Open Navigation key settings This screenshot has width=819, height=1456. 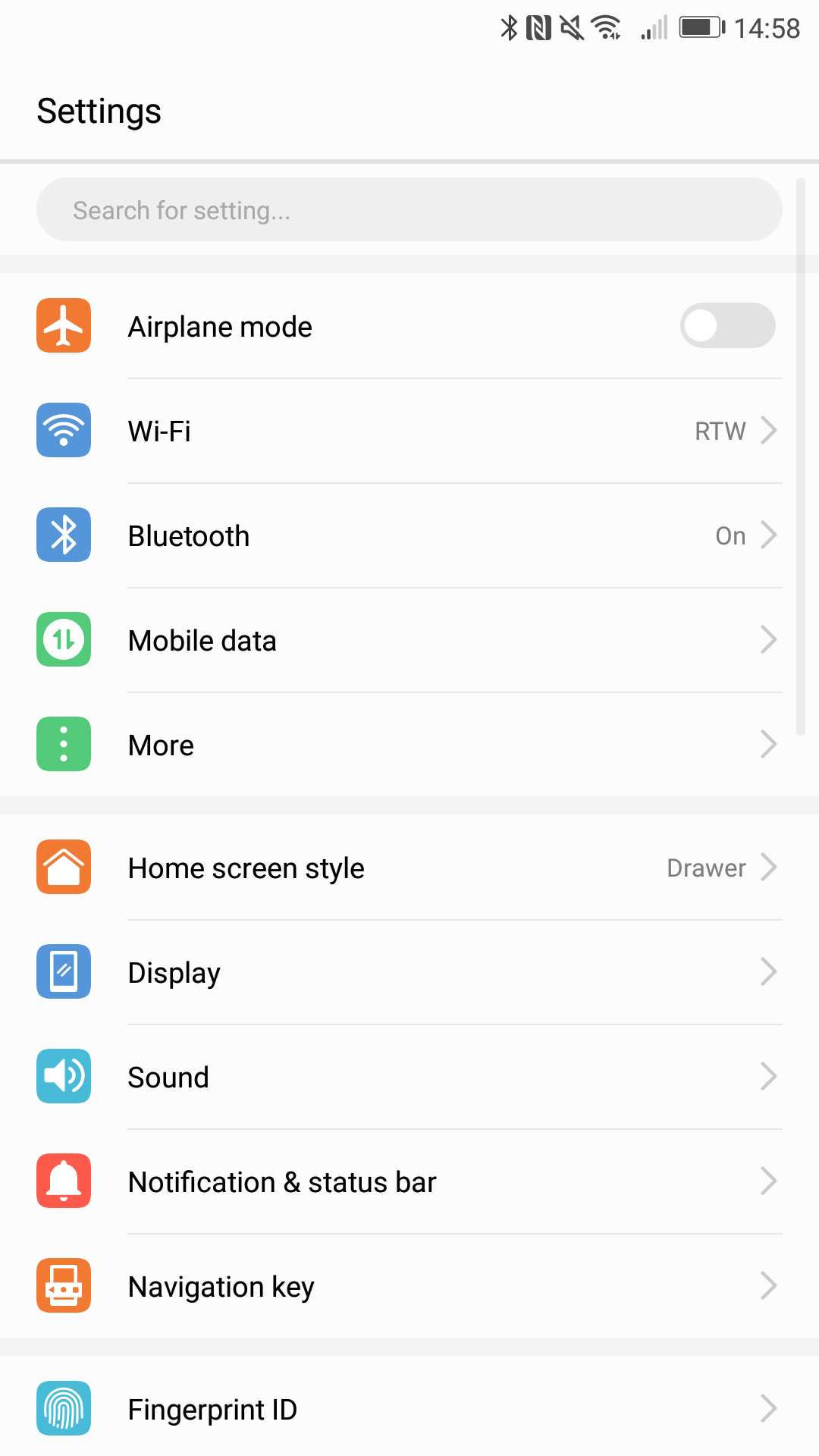pos(409,1286)
